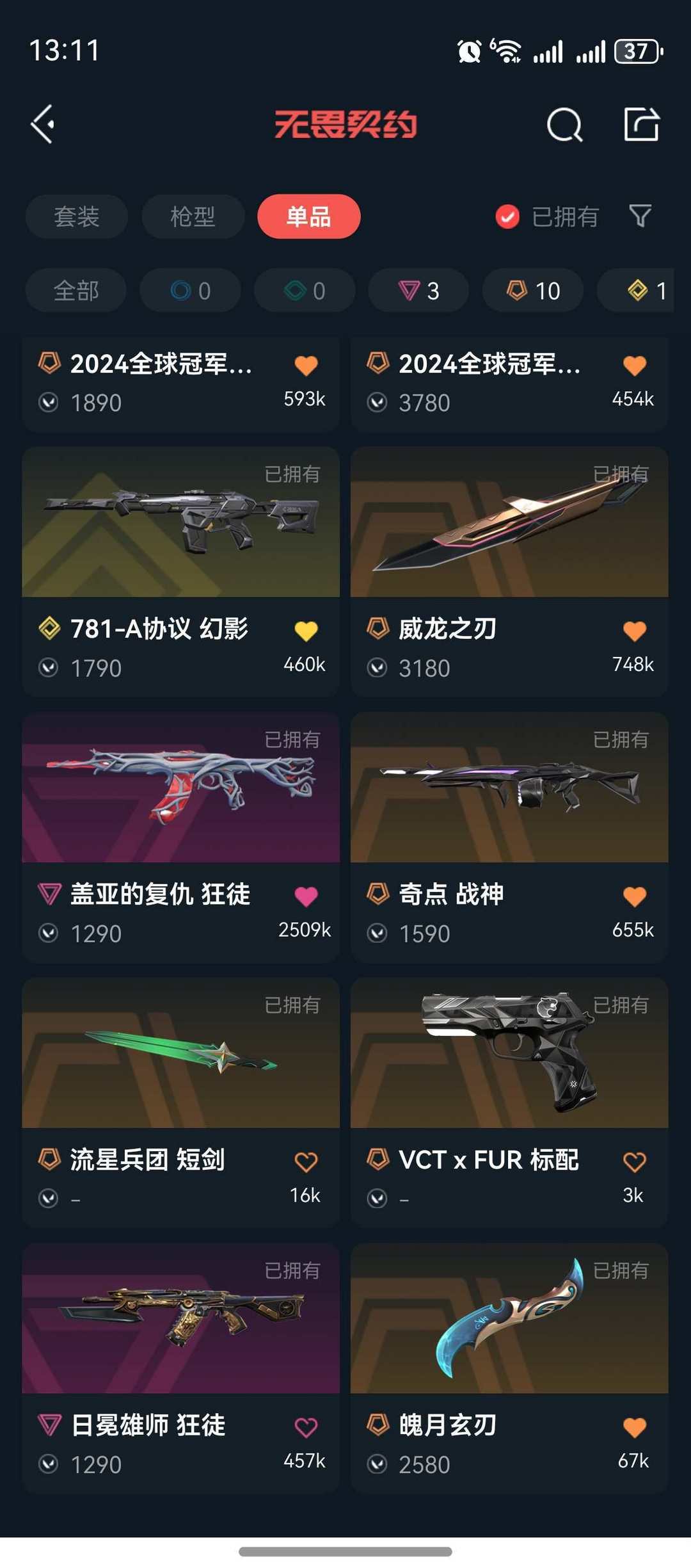The height and width of the screenshot is (1568, 691).
Task: Like the 日冕雄师 狂徒 skin
Action: 306,1427
